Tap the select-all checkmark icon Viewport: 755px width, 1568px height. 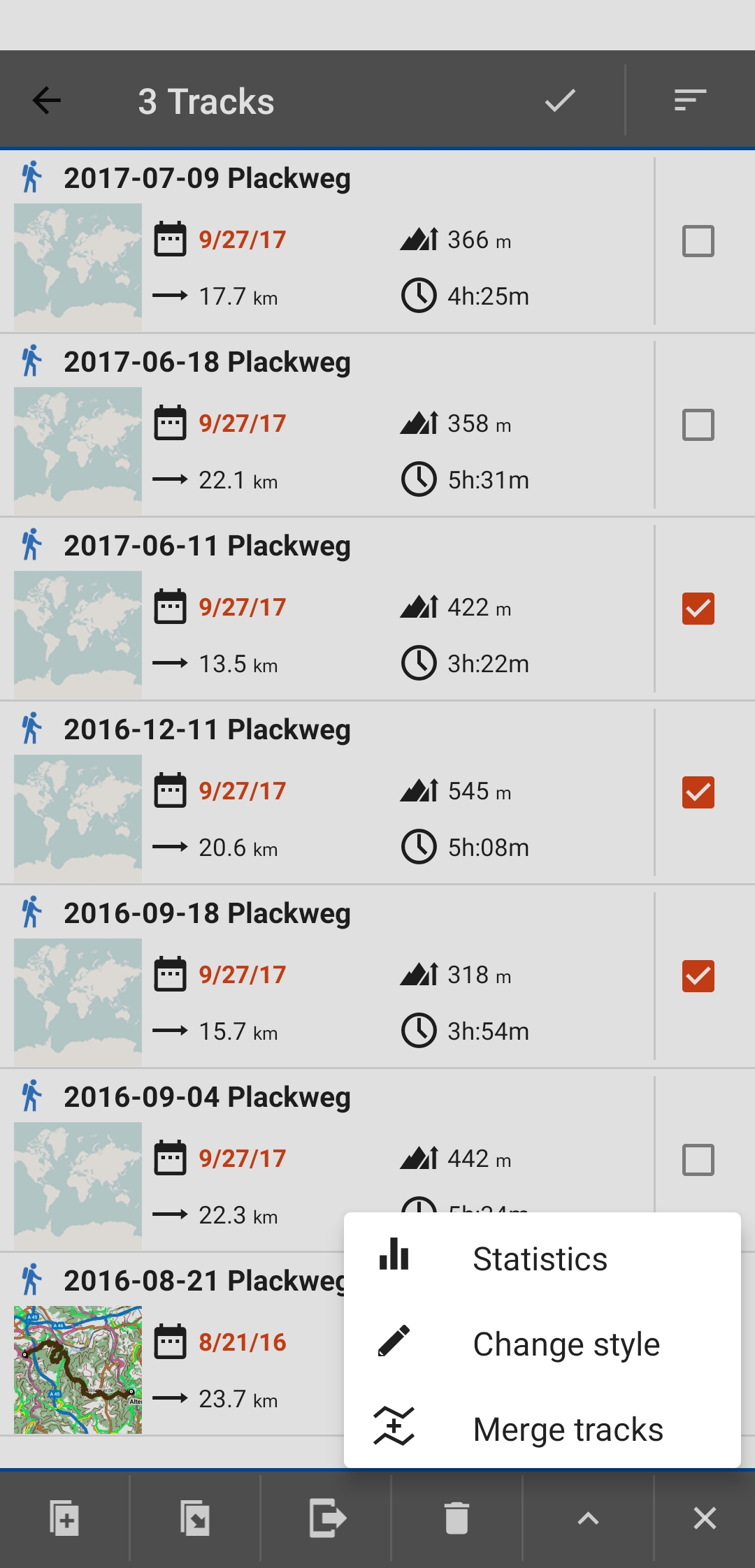point(560,101)
